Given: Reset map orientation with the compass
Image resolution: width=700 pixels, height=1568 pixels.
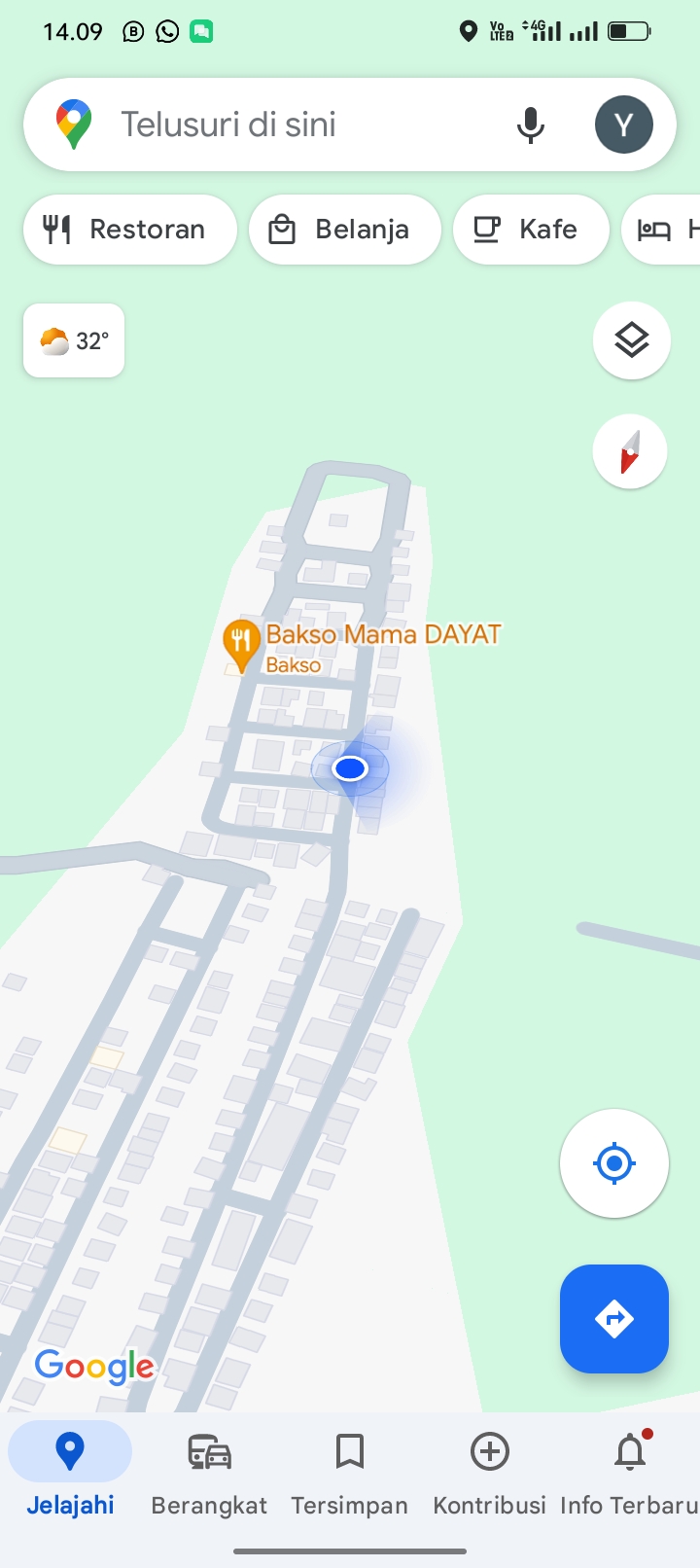Looking at the screenshot, I should pos(630,451).
